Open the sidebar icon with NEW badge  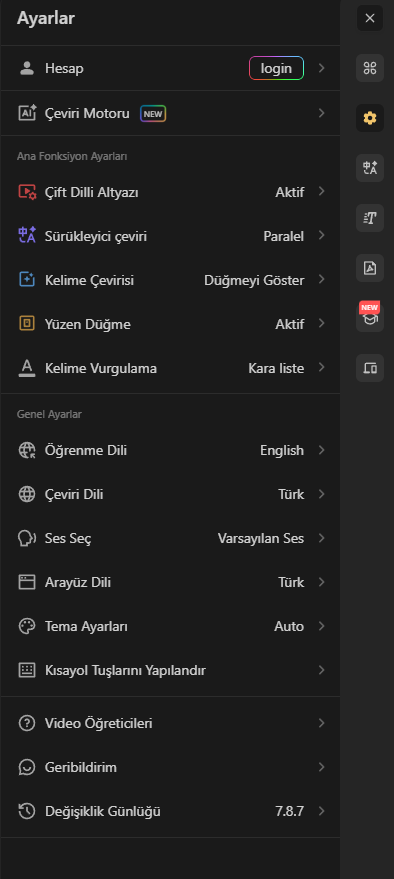click(x=370, y=318)
